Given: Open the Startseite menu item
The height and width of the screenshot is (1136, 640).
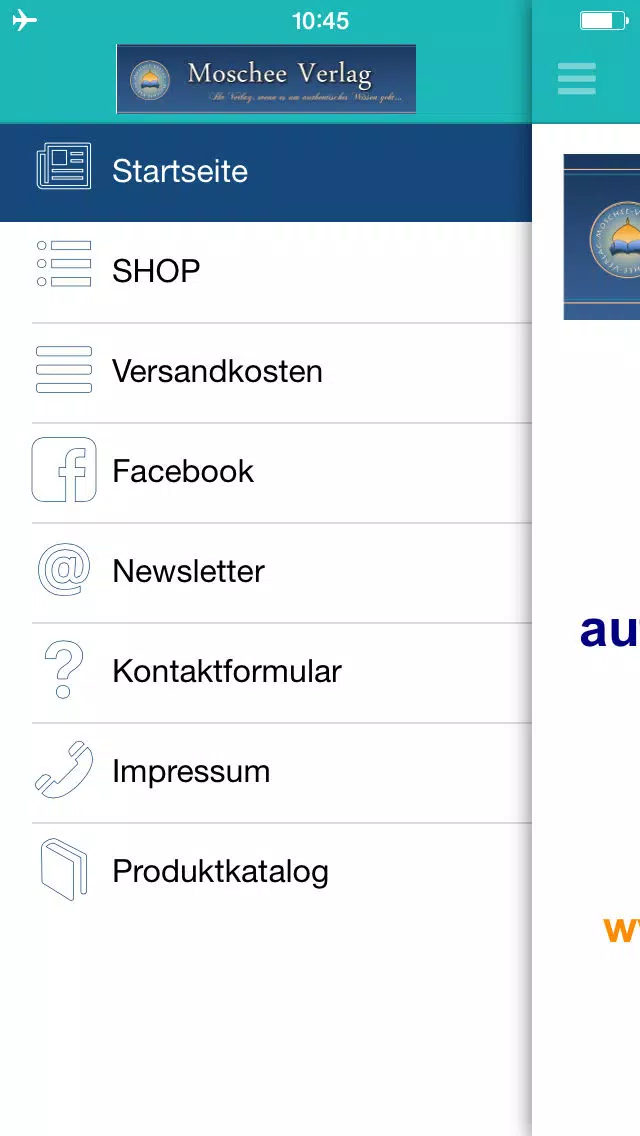Looking at the screenshot, I should [266, 172].
